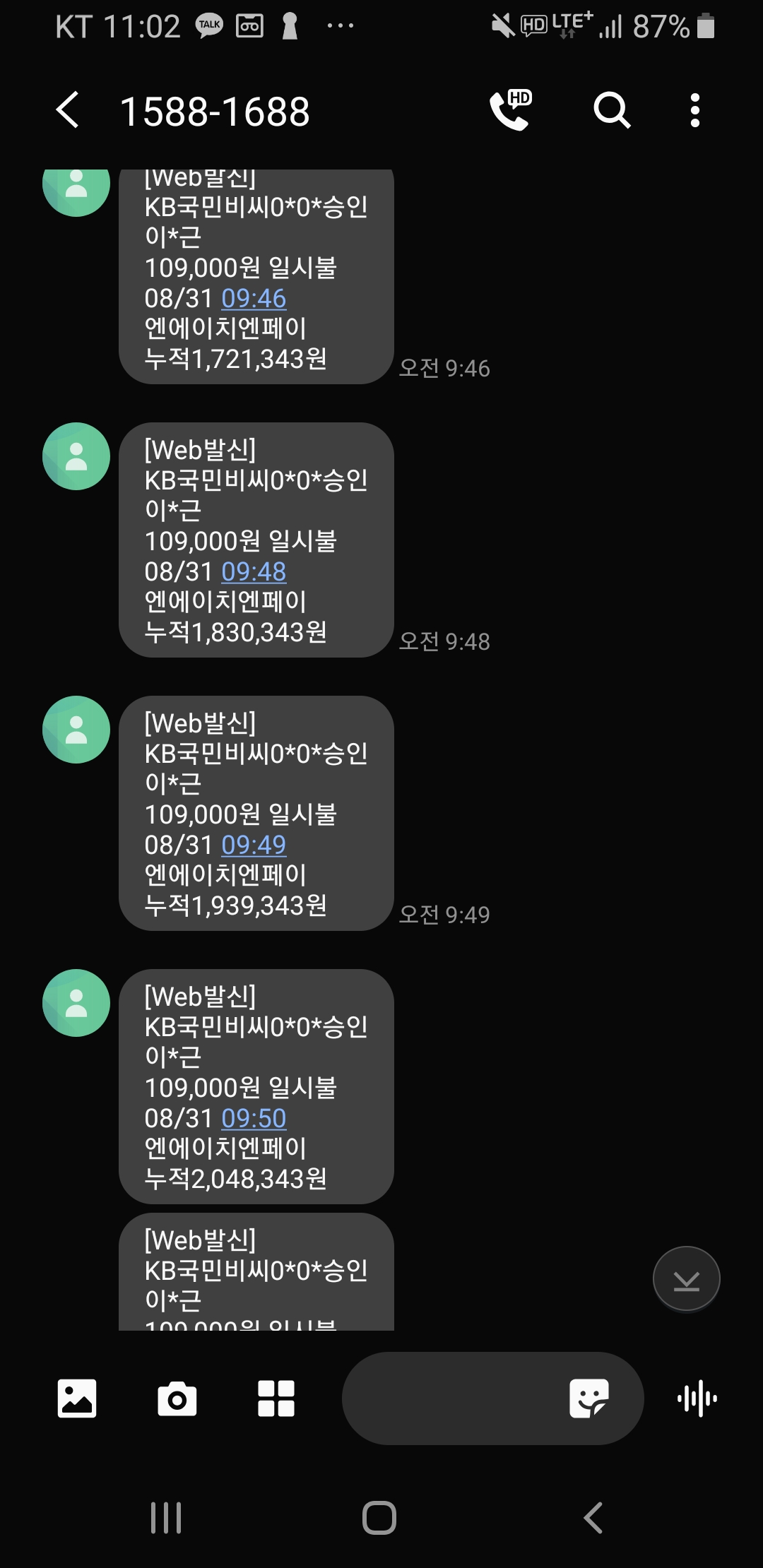
Task: Search within this conversation
Action: click(611, 110)
